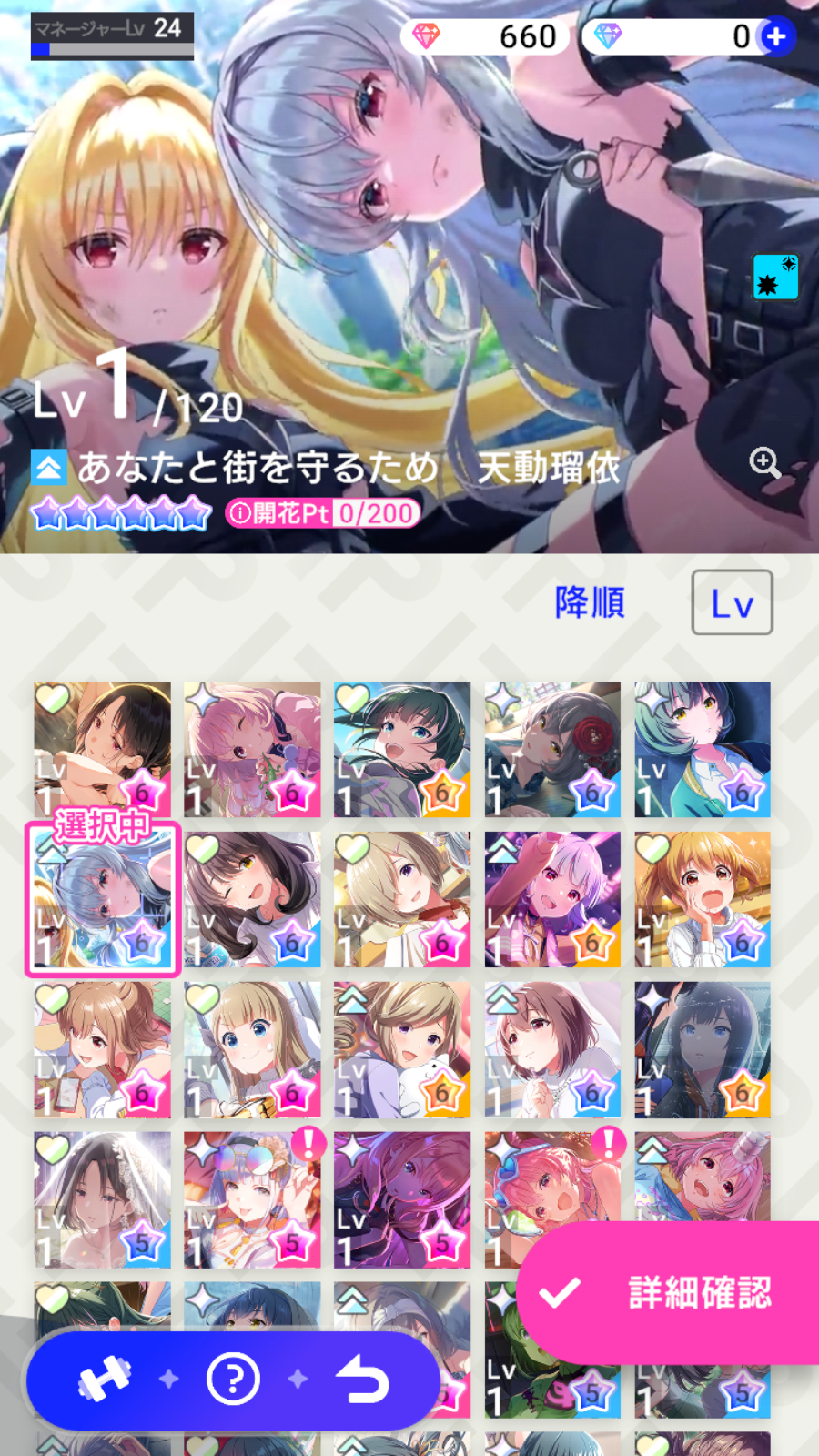The width and height of the screenshot is (819, 1456).
Task: Select the sunglasses girl card with alert badge
Action: click(x=252, y=1199)
